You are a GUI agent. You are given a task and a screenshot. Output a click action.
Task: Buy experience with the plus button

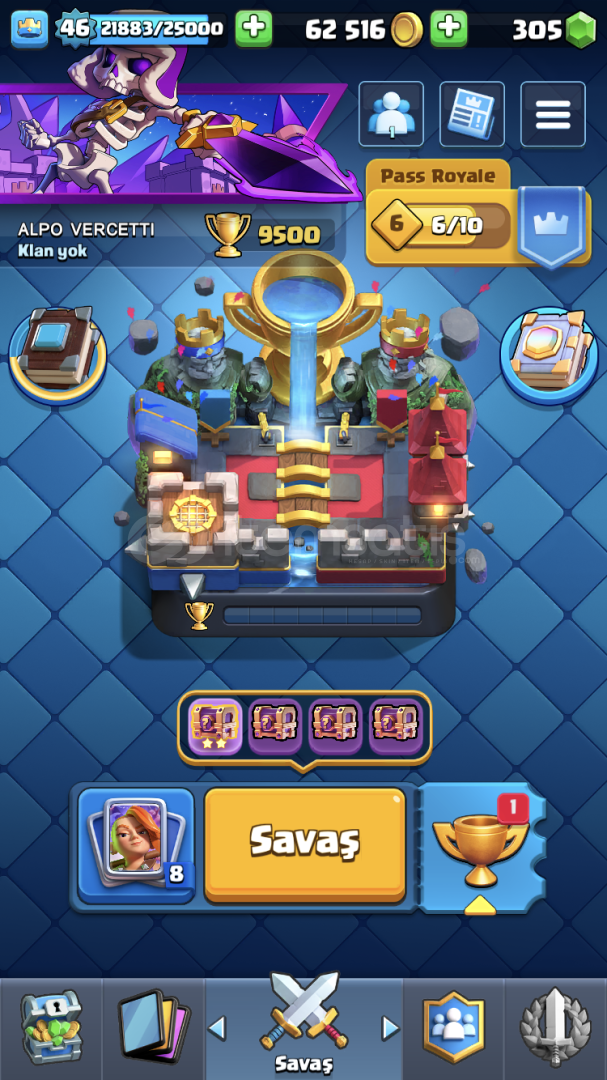click(x=254, y=29)
